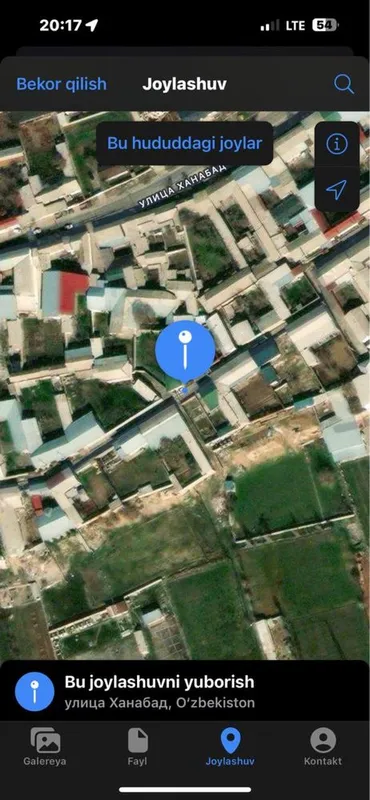Select the Joylashuv tab
This screenshot has width=370, height=800.
click(230, 747)
